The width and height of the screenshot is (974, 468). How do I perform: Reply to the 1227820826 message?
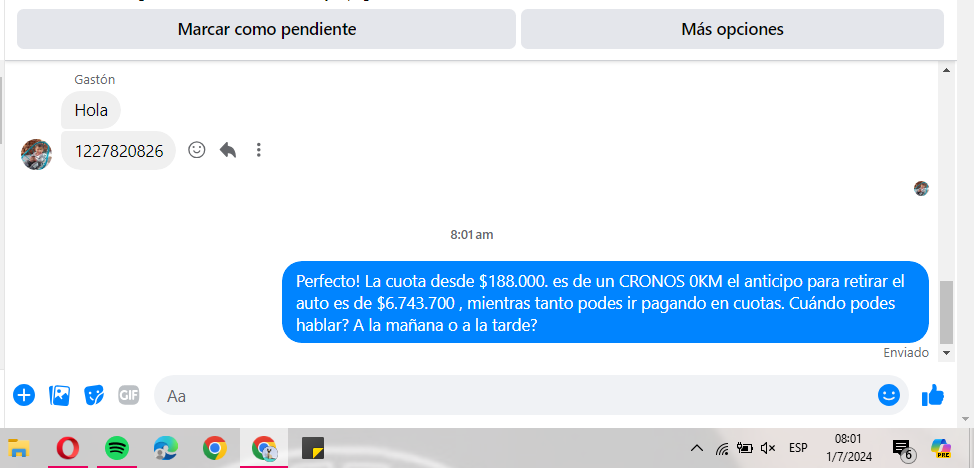click(x=228, y=150)
